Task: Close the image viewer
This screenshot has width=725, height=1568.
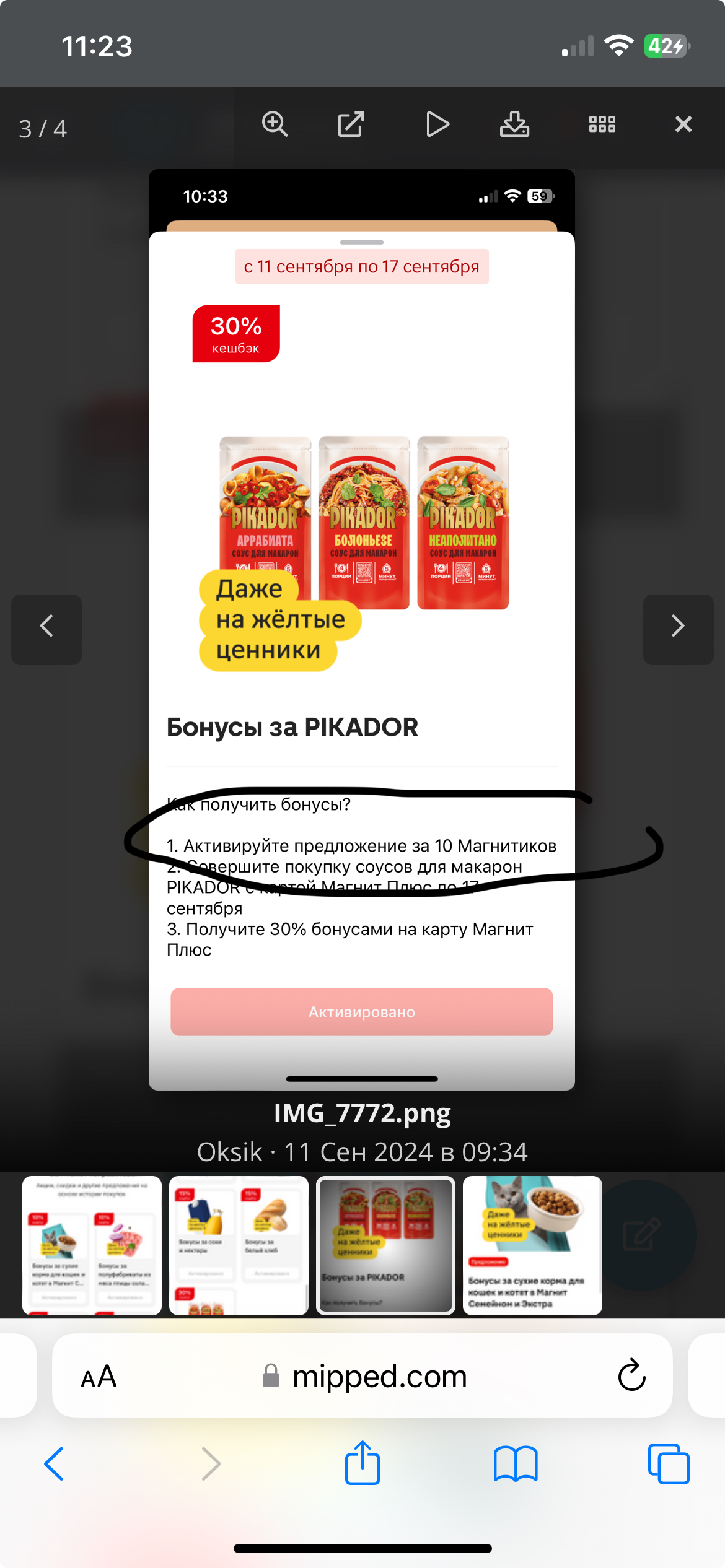Action: point(683,124)
